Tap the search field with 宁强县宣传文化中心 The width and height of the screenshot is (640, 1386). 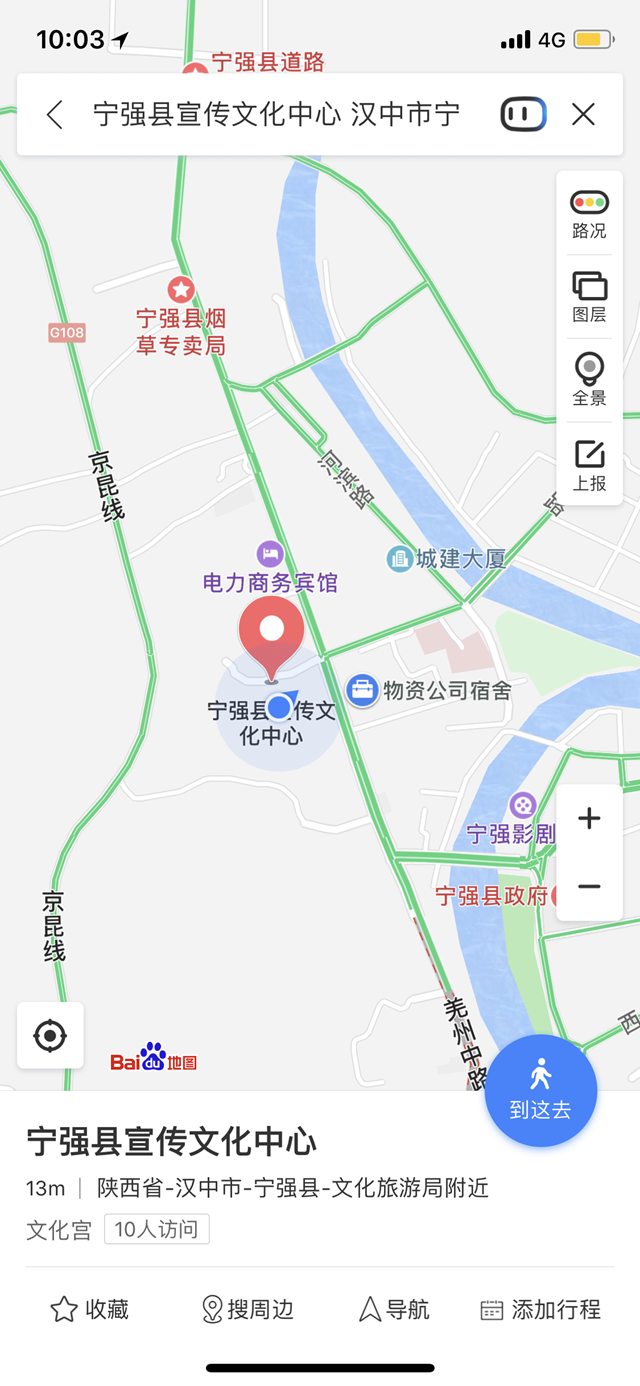(x=277, y=115)
